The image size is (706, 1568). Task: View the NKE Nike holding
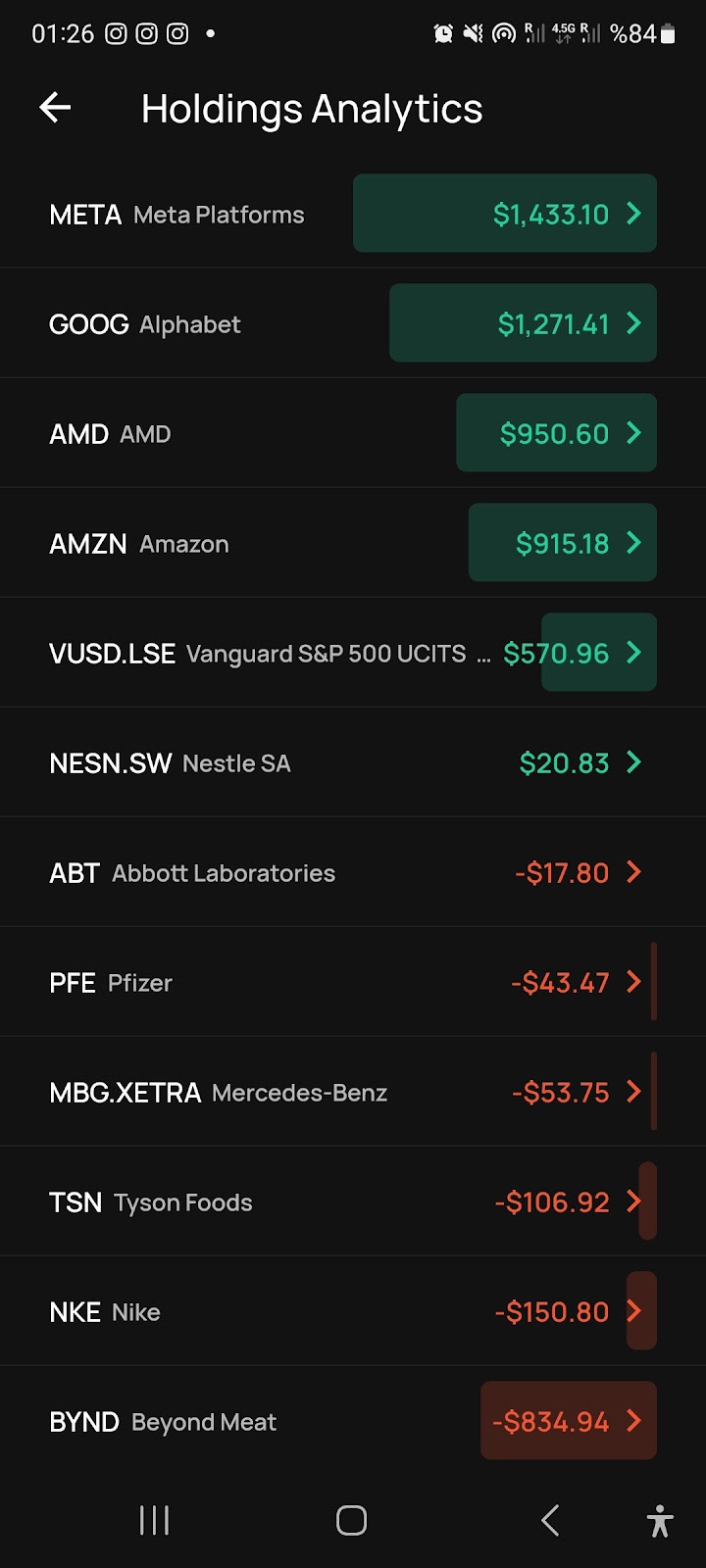pos(353,1311)
